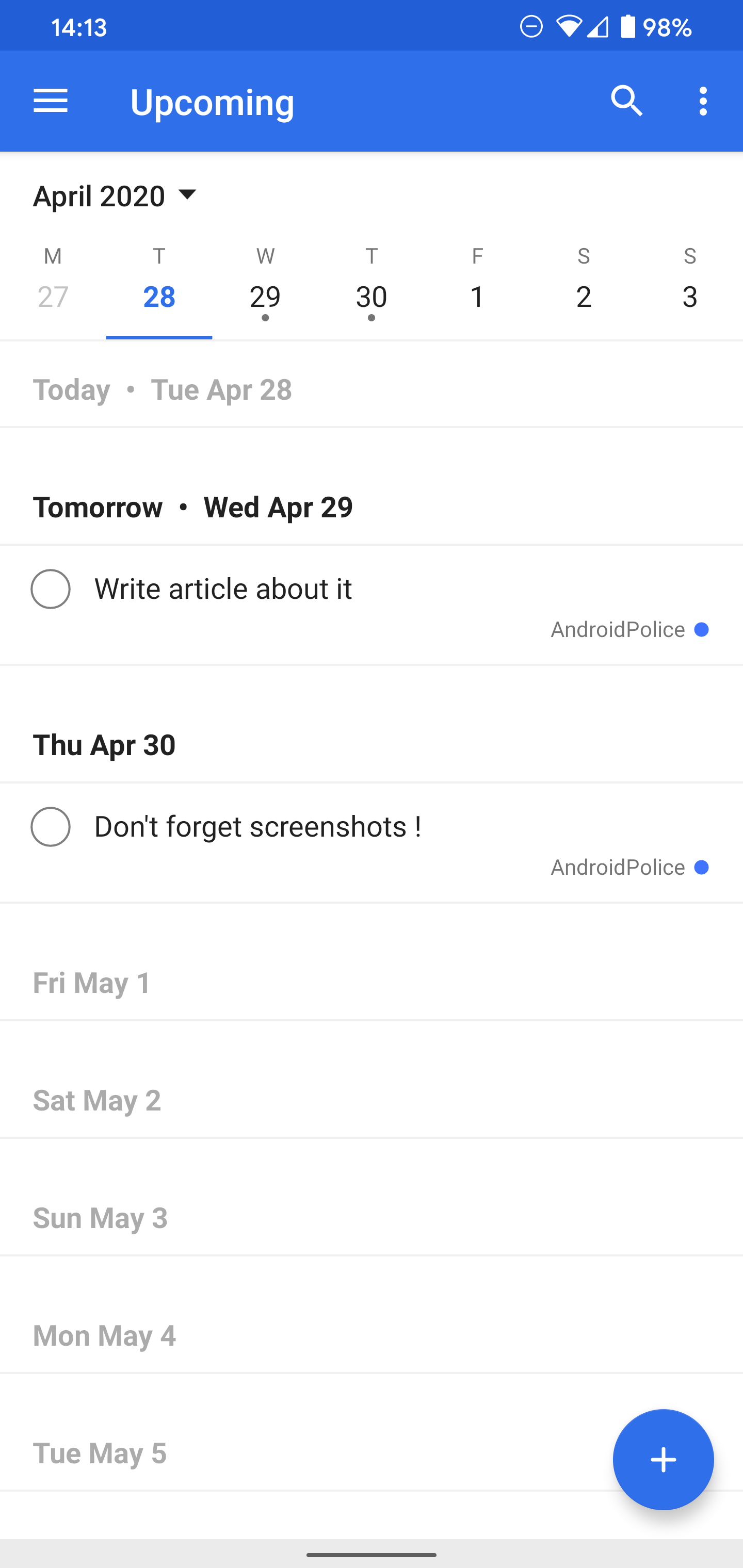The image size is (743, 1568).
Task: Tap the blue plus button to add a task
Action: (663, 1459)
